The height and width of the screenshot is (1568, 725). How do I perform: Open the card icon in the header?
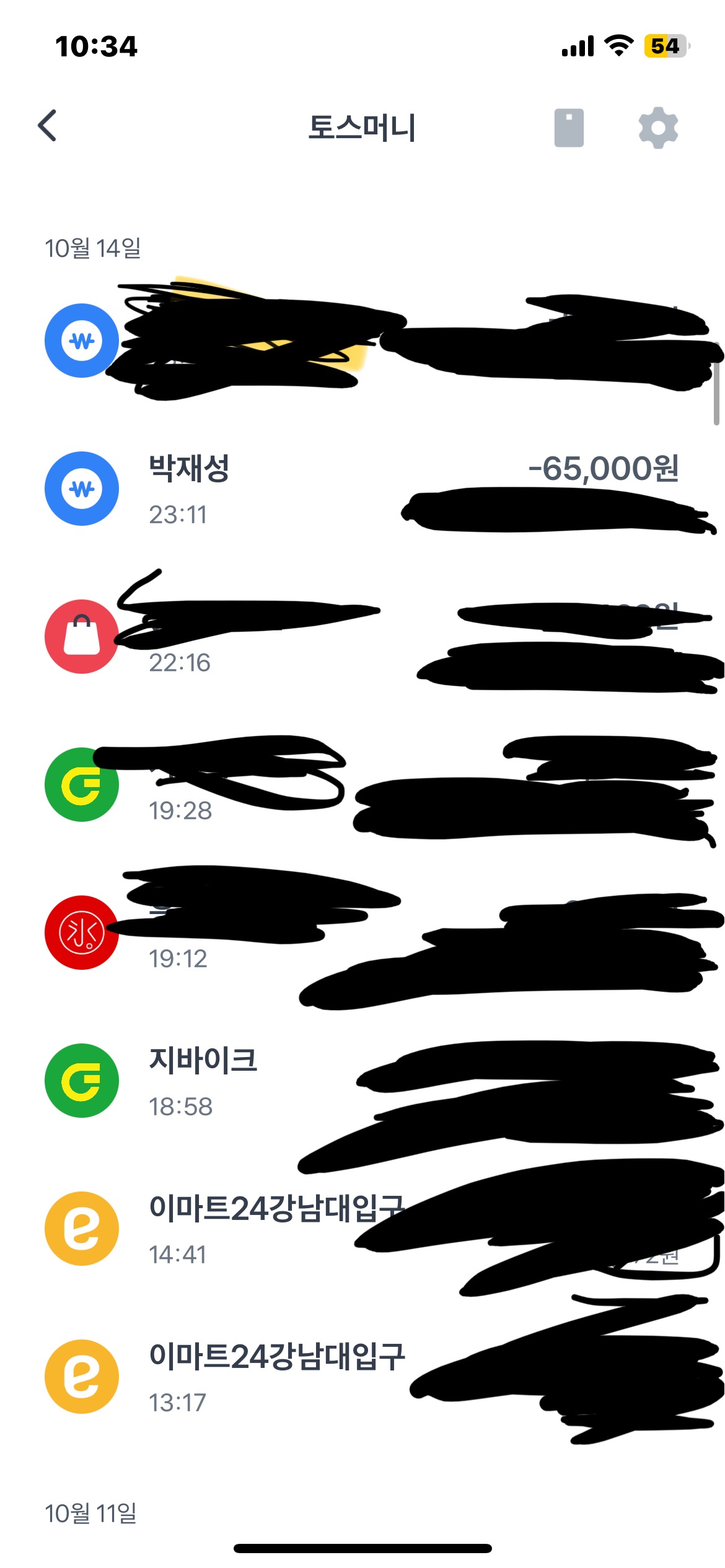click(569, 128)
